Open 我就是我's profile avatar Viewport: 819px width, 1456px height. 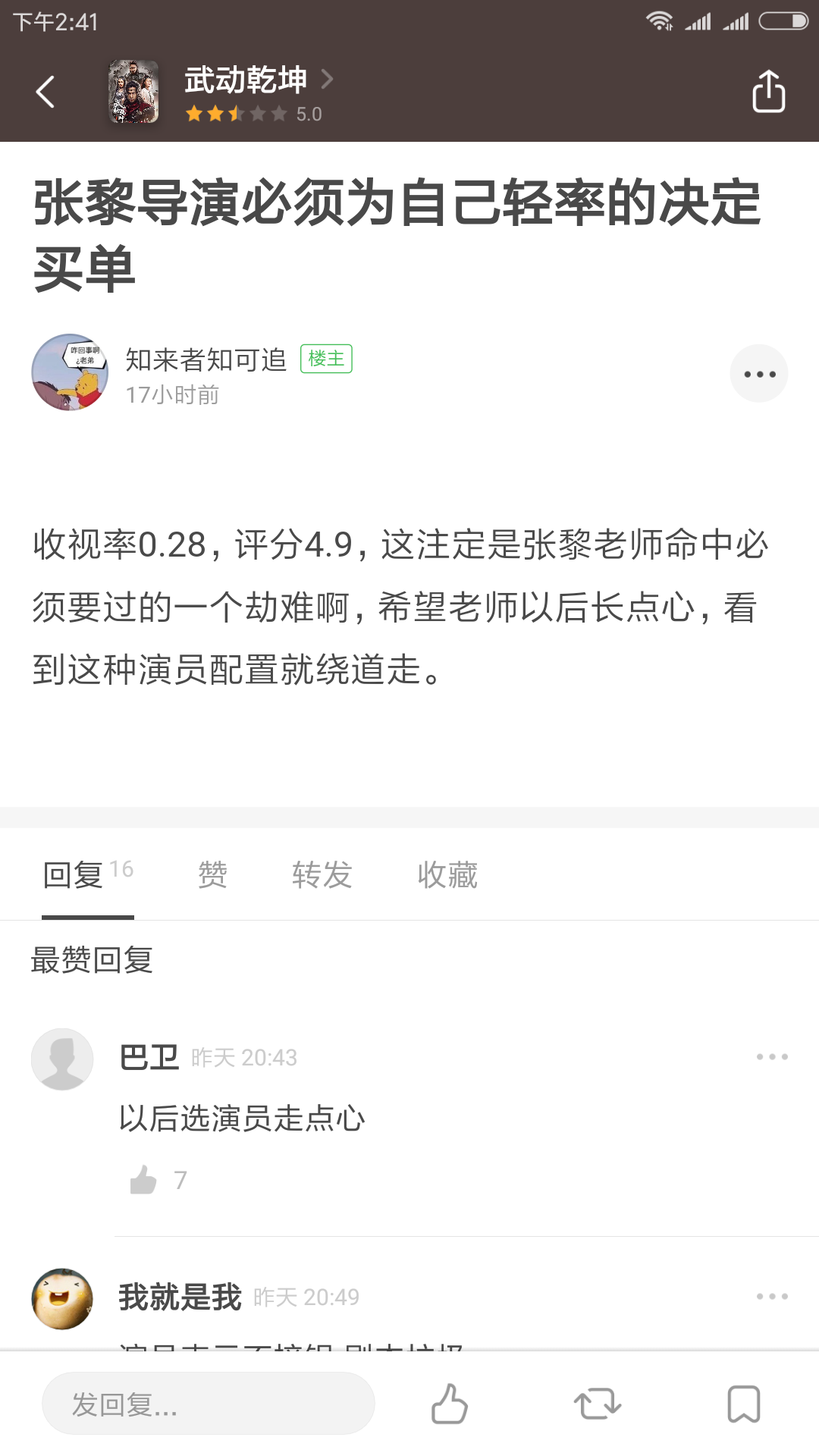62,1298
